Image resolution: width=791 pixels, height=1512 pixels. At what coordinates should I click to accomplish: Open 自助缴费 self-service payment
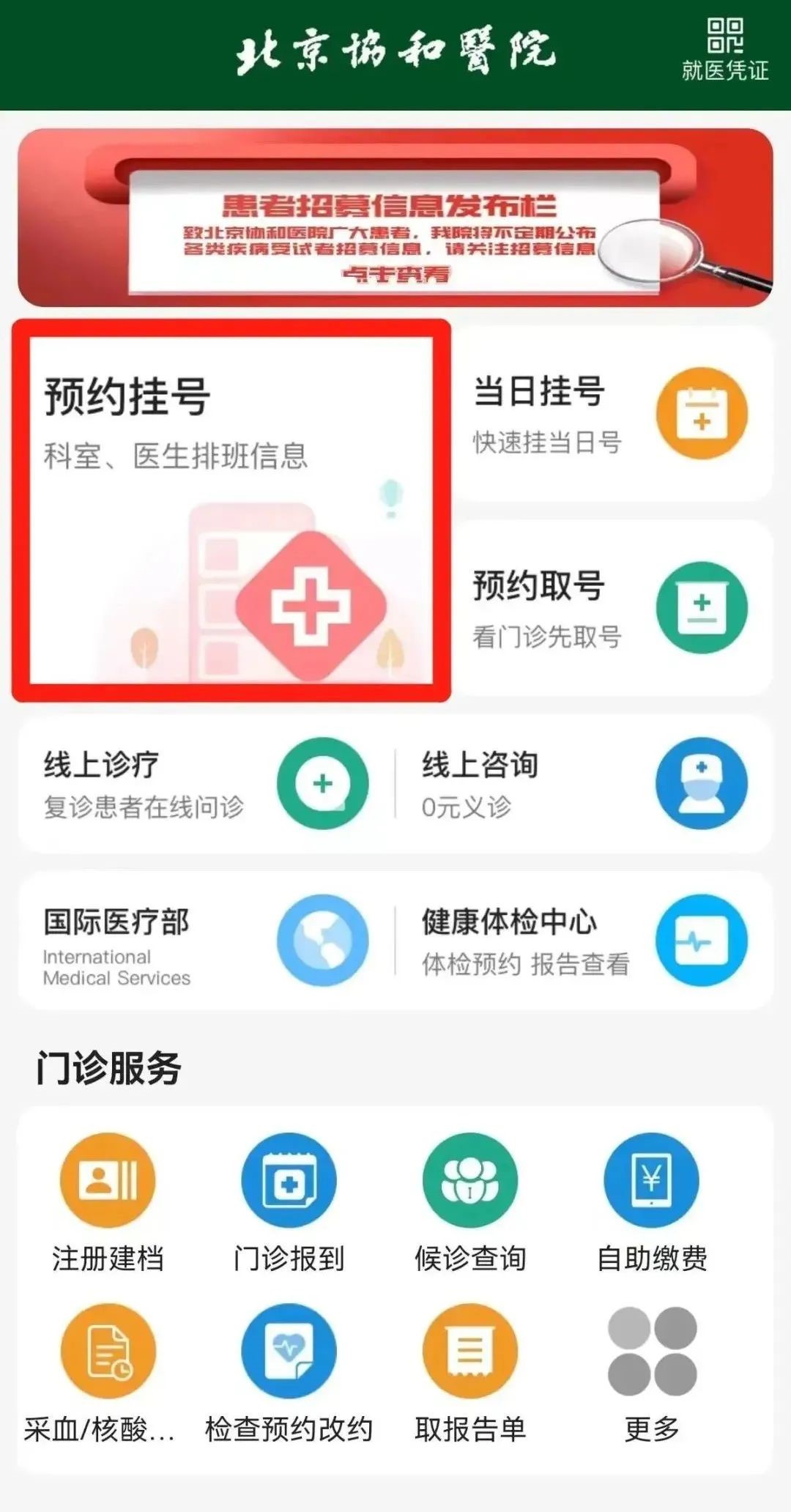pyautogui.click(x=651, y=1203)
